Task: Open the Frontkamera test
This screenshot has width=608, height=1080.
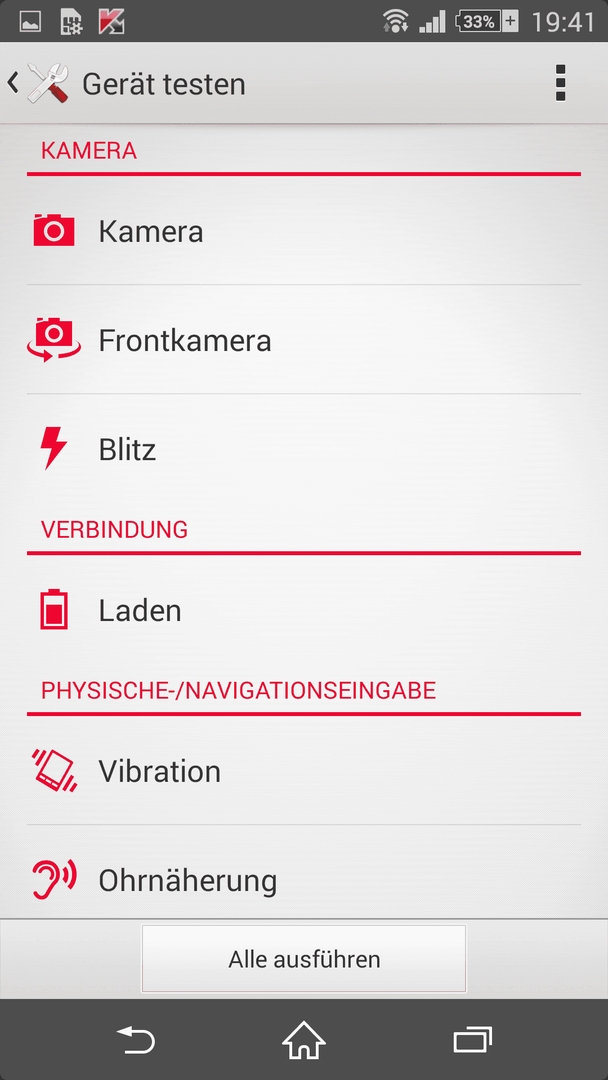Action: [x=304, y=340]
